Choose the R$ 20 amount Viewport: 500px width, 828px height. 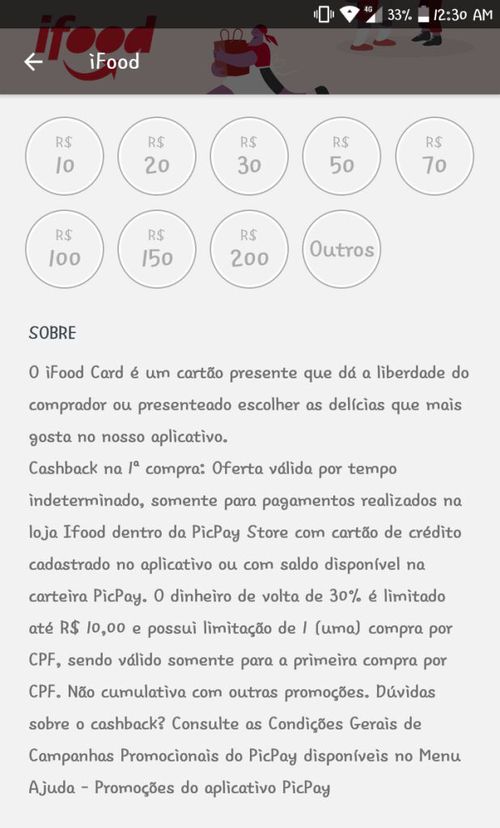pyautogui.click(x=157, y=156)
